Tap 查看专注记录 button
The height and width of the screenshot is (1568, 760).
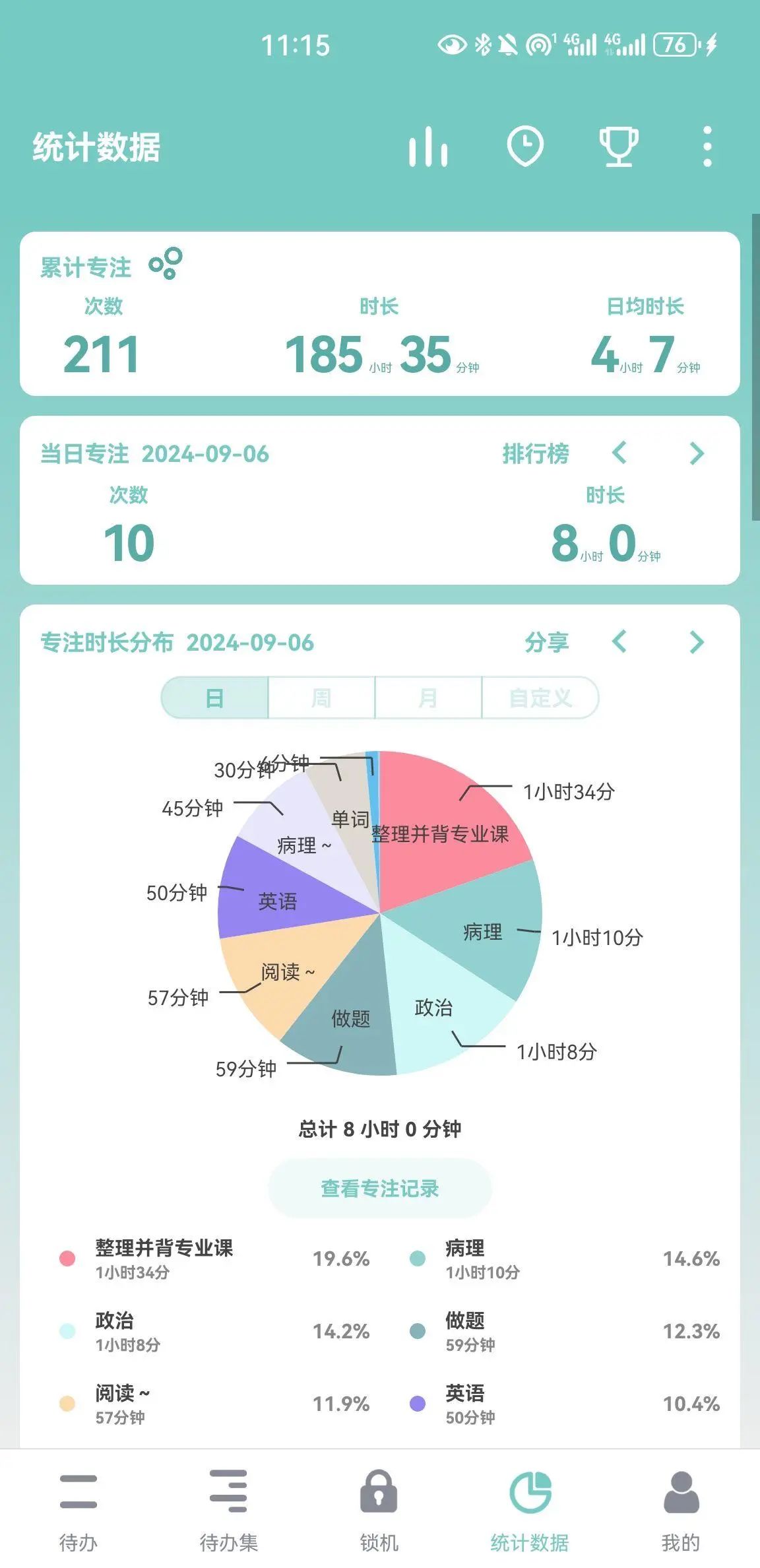pyautogui.click(x=380, y=1189)
